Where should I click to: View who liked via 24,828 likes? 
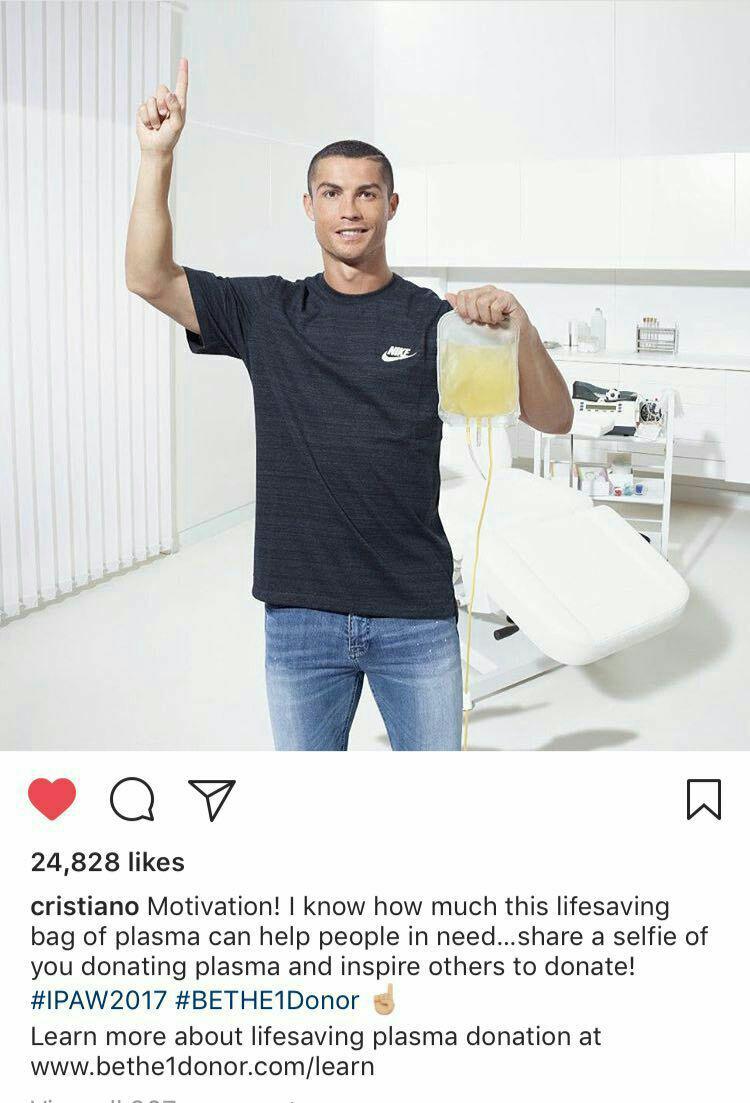107,862
